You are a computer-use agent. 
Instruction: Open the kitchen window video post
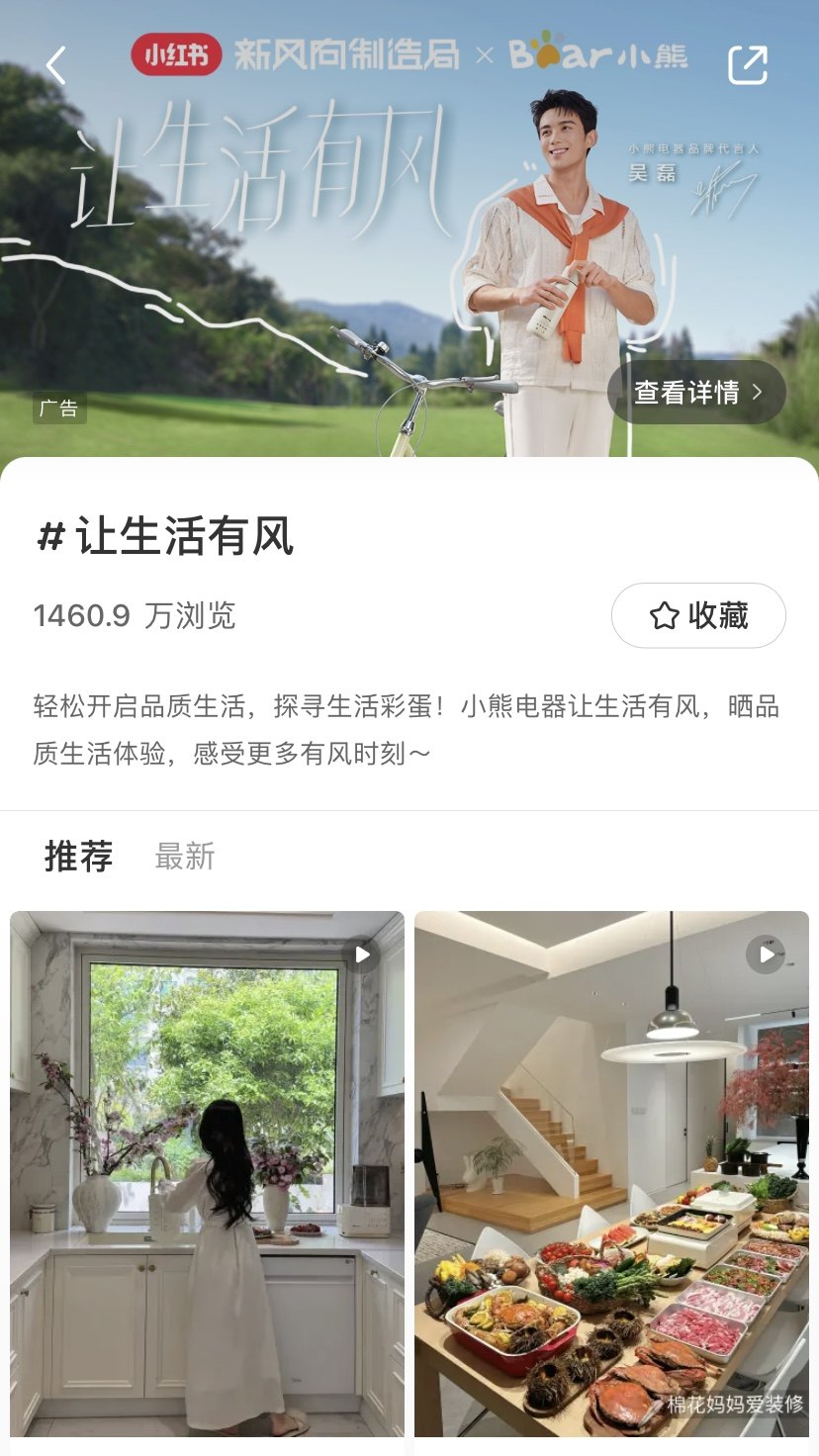(x=207, y=1172)
